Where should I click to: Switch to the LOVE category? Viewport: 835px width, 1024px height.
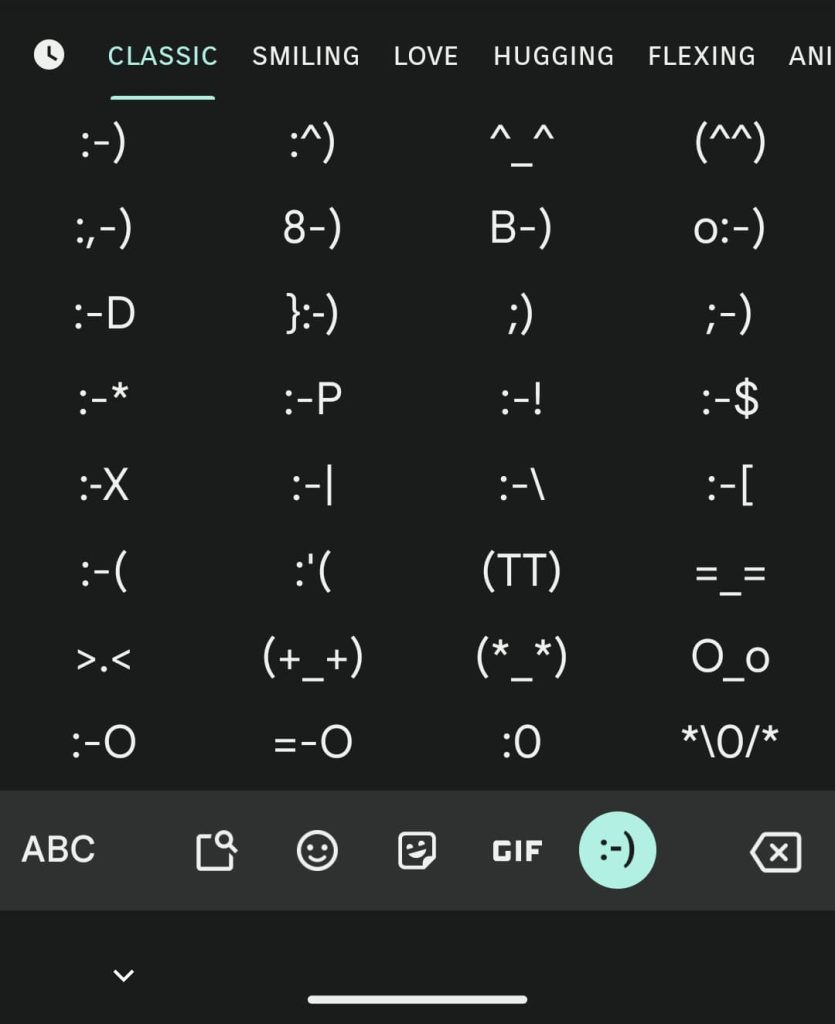tap(426, 56)
